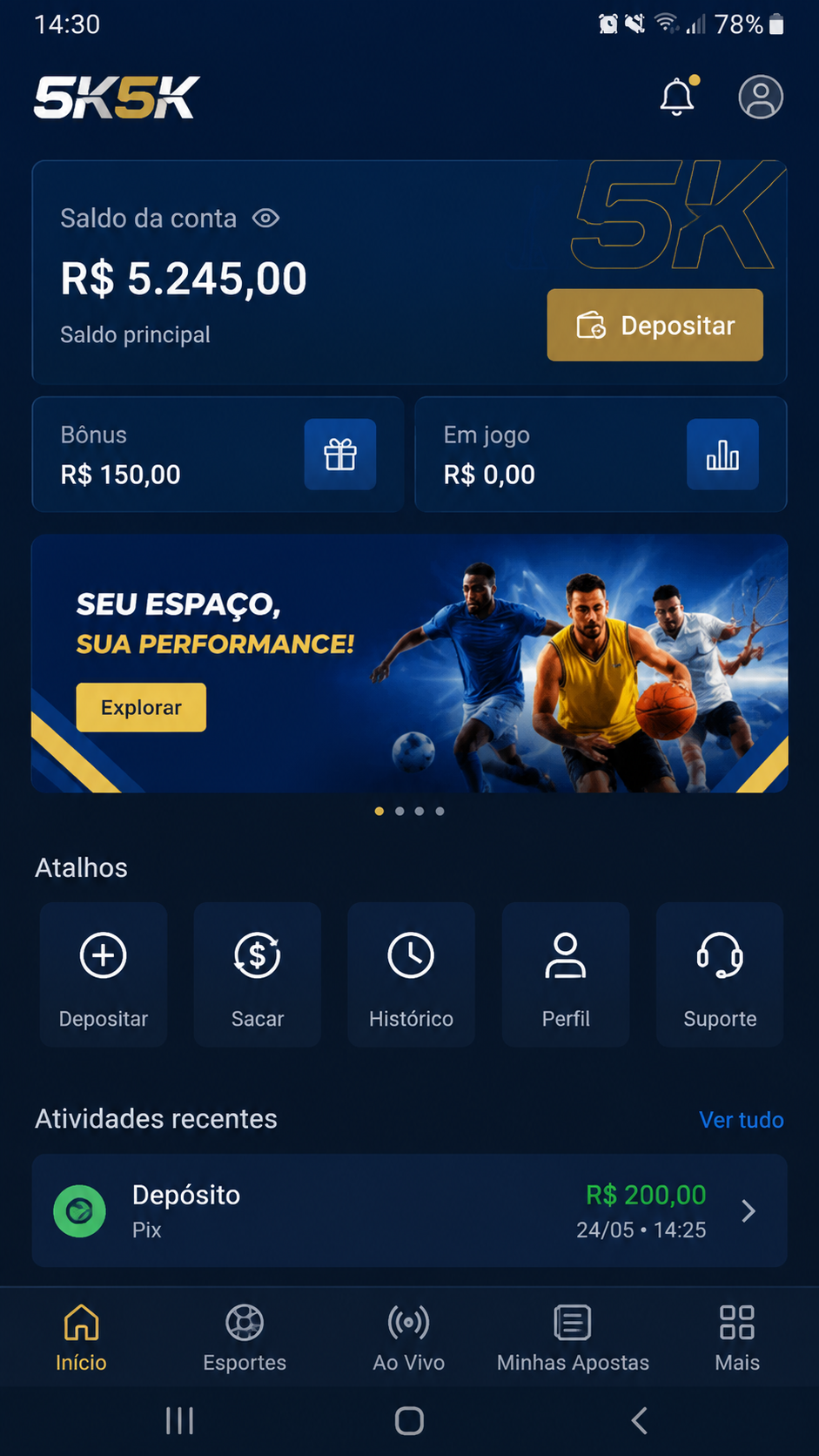Tap the system back button

(639, 1420)
